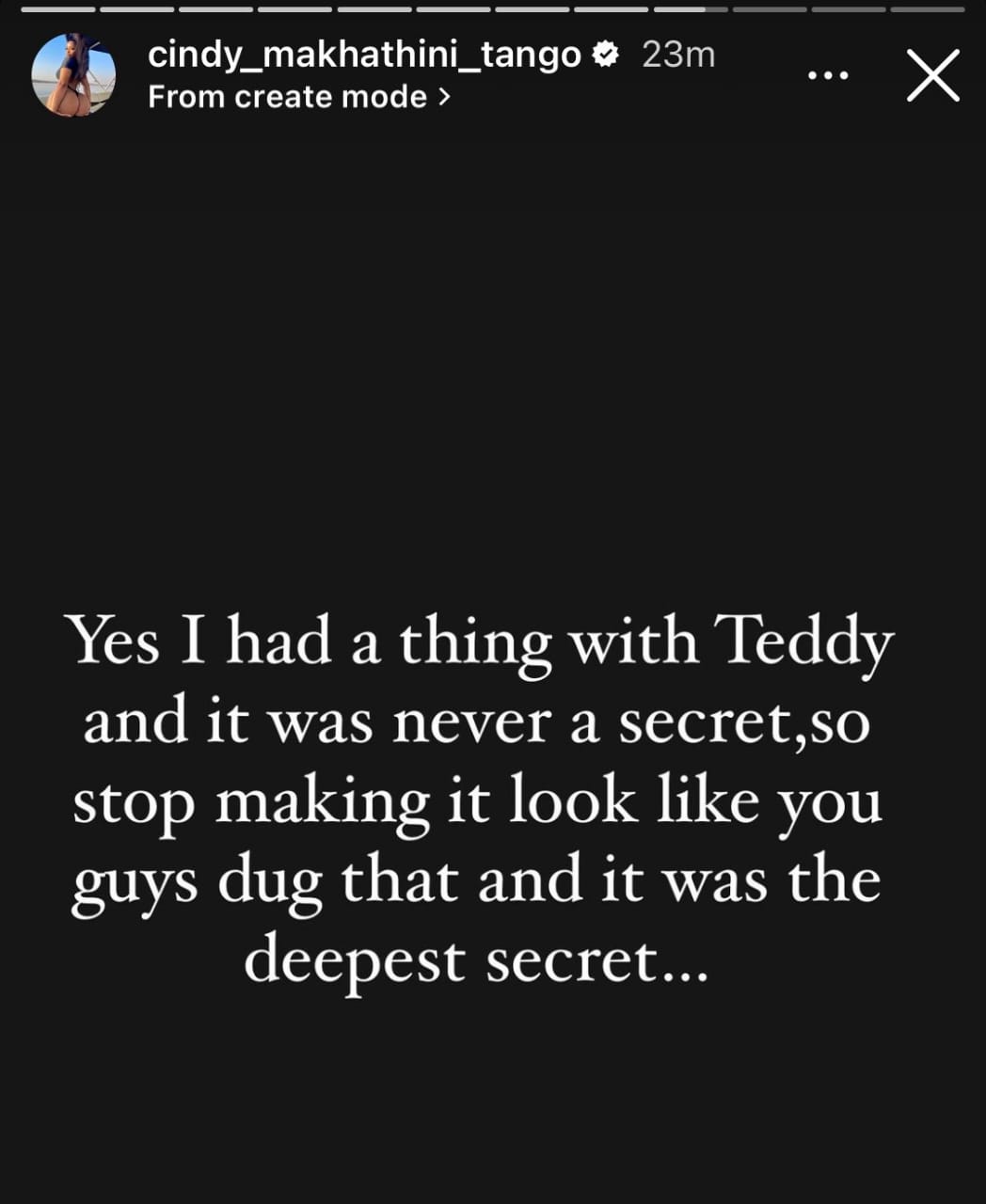Open cindy_makhathini_tango's profile picture

coord(73,75)
